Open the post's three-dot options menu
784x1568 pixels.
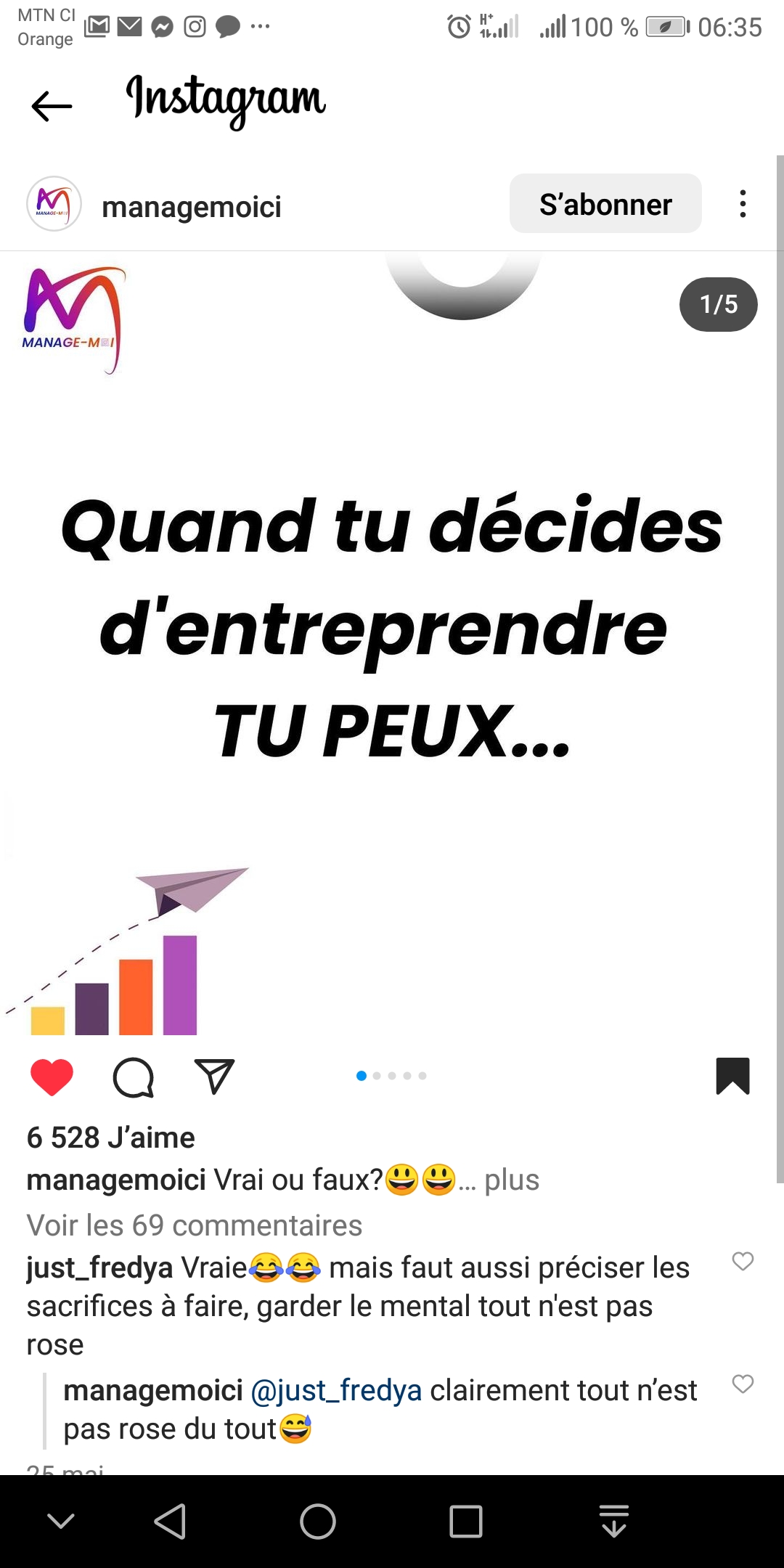pyautogui.click(x=742, y=204)
